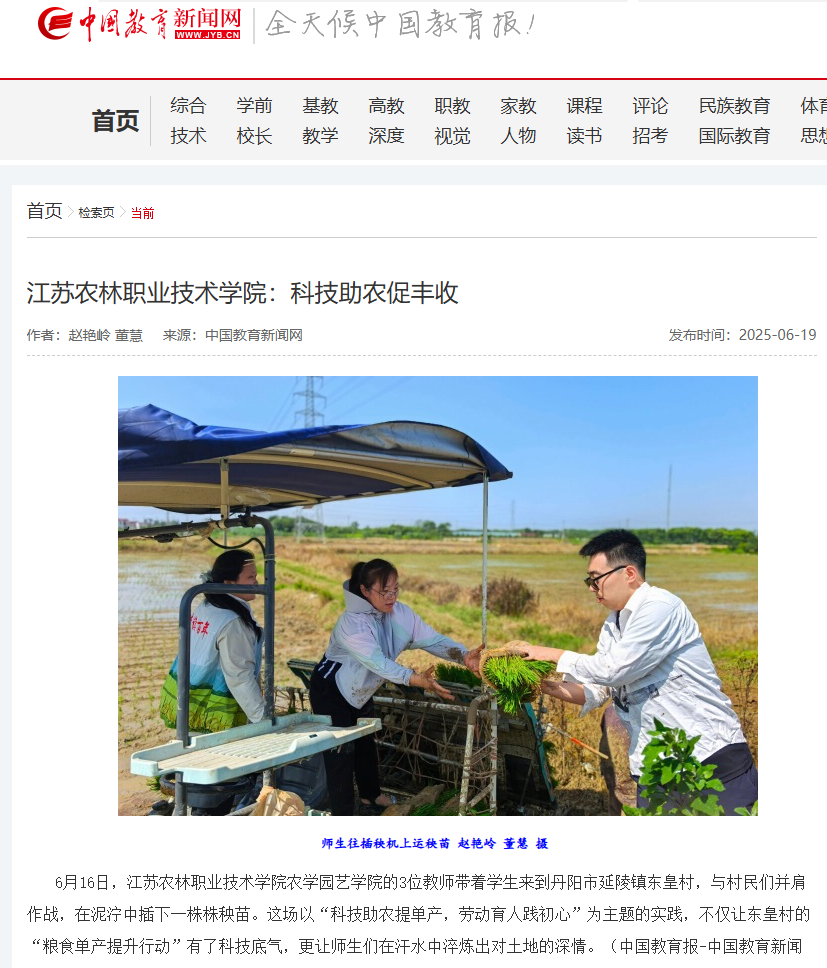Visit the 评论 section

coord(650,105)
